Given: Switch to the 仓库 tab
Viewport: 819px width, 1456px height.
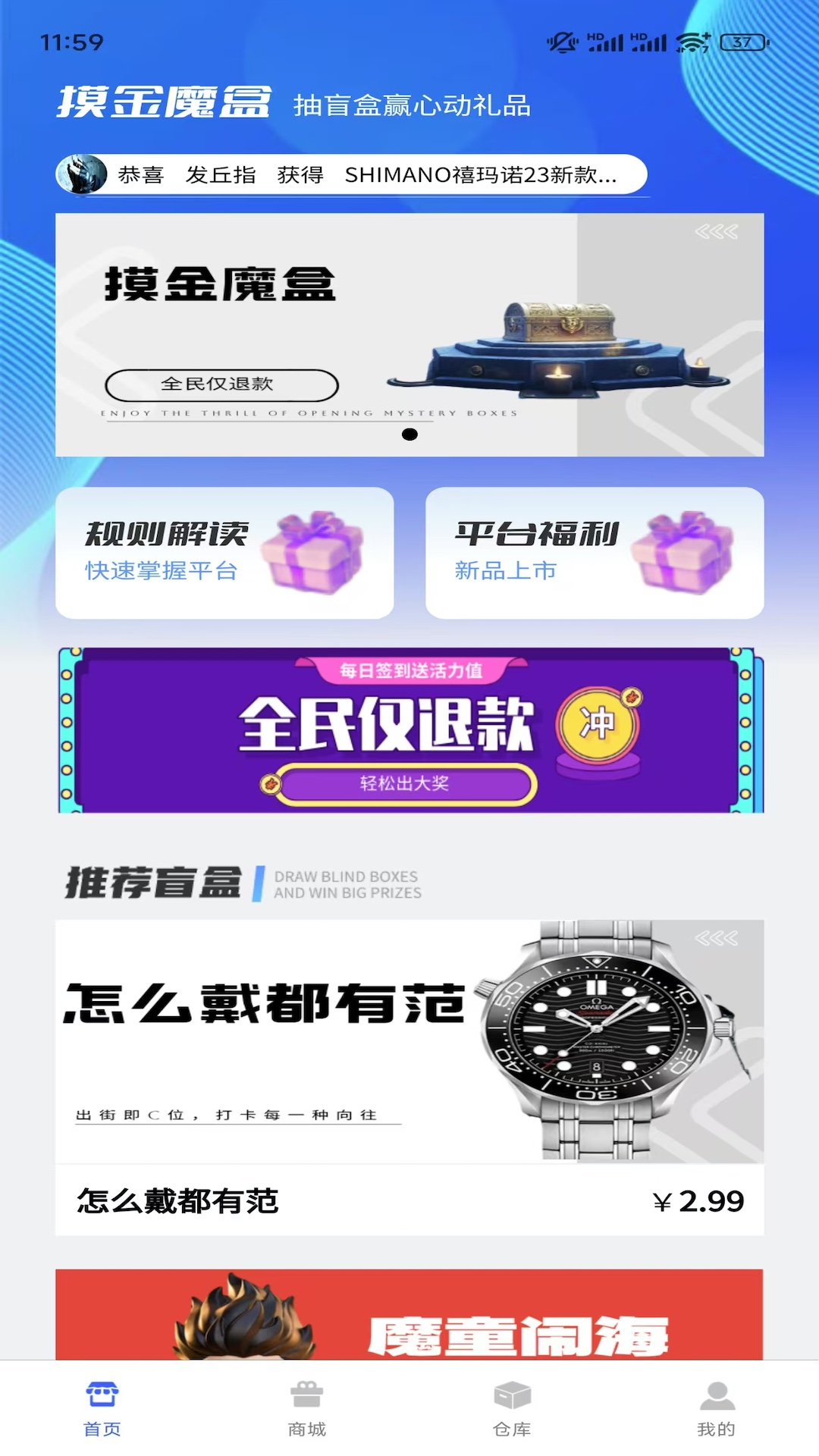Looking at the screenshot, I should click(512, 1409).
